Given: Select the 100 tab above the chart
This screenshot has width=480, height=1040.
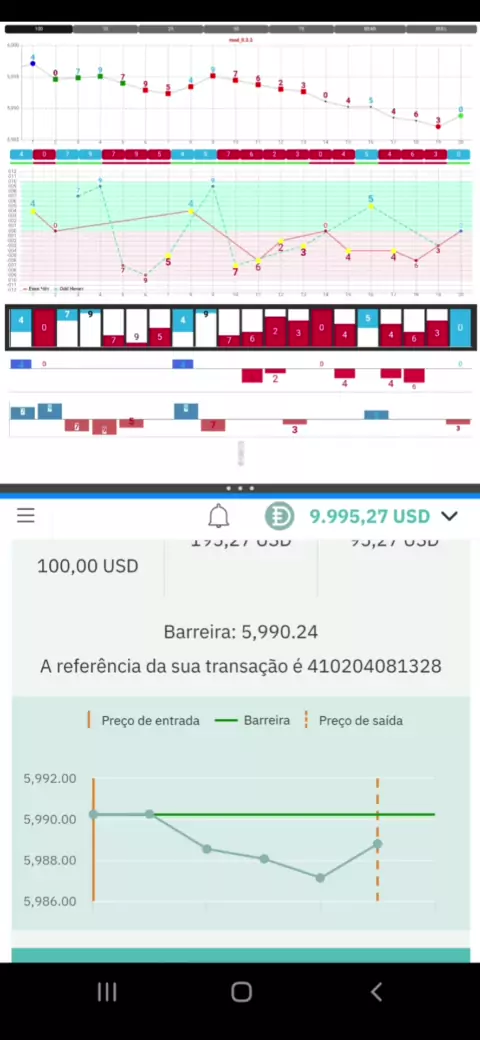Looking at the screenshot, I should tap(38, 29).
